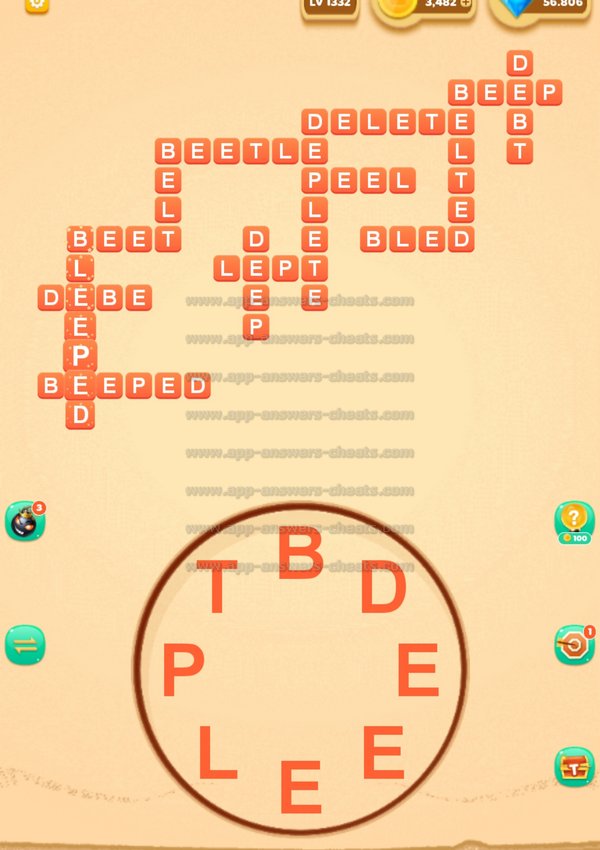Select letter L in the wheel
Viewport: 600px width, 850px height.
click(217, 752)
